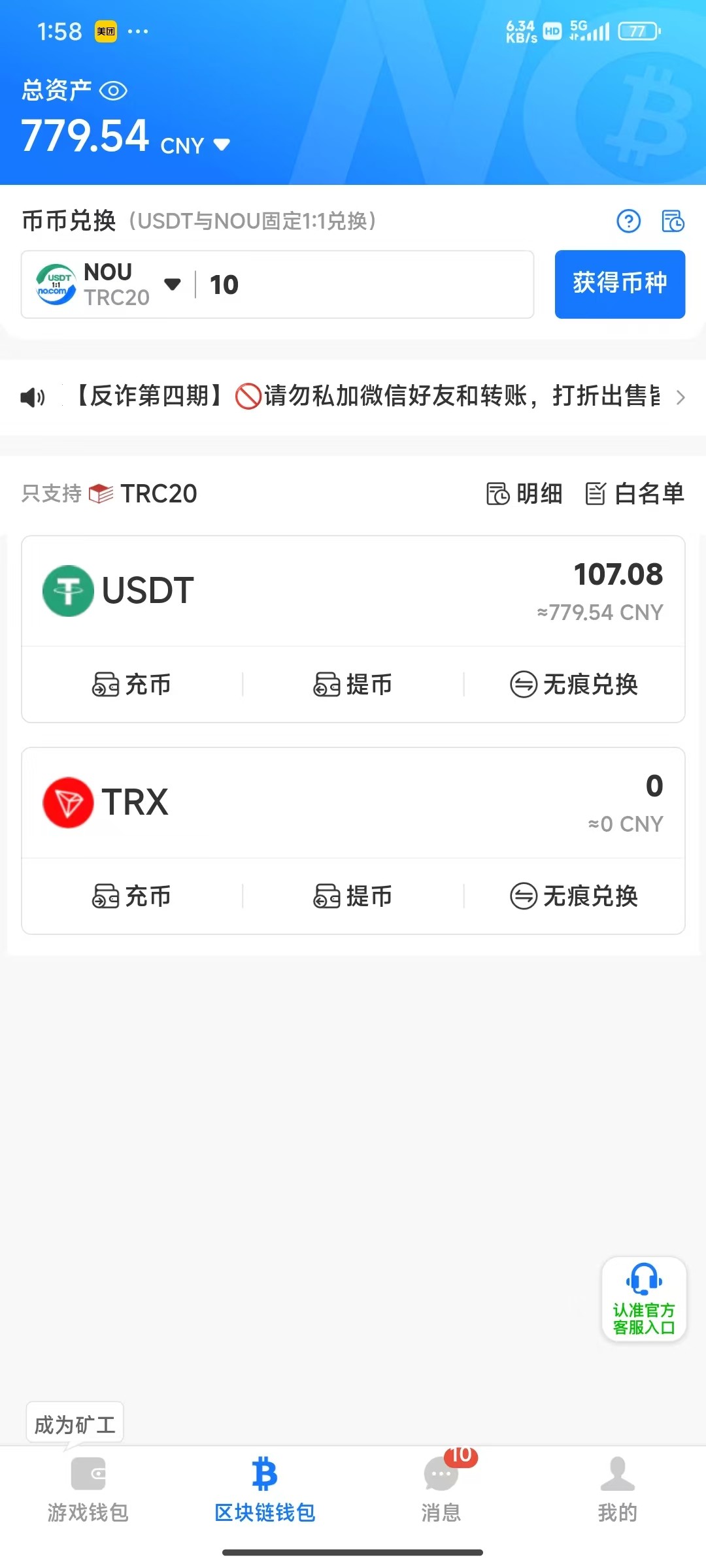Viewport: 706px width, 1568px height.
Task: Select 无痕兑换 under USDT
Action: [x=574, y=685]
